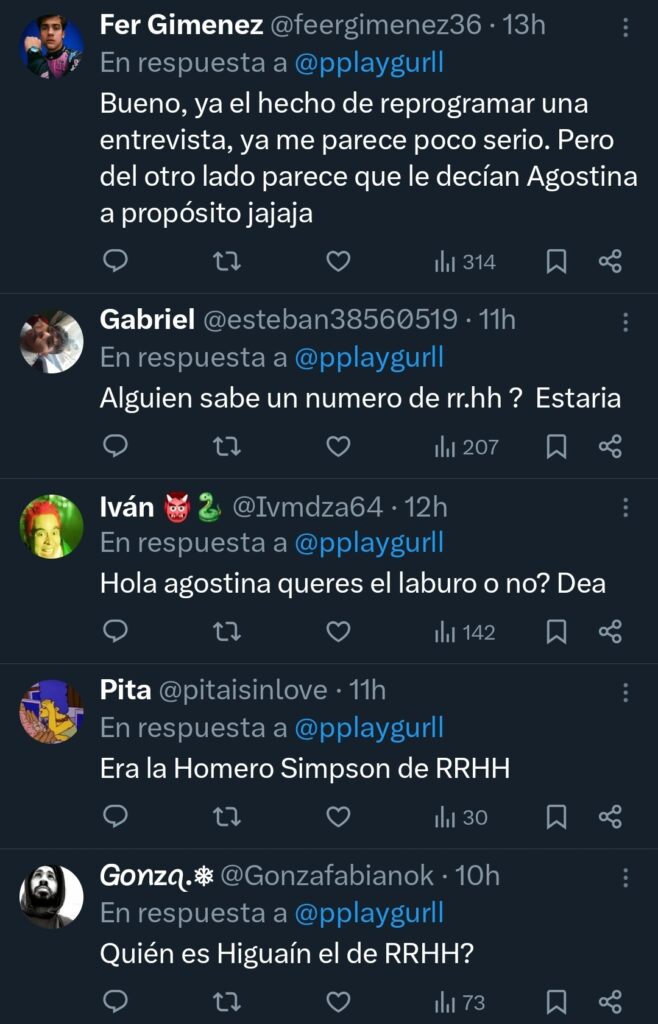Screen dimensions: 658x1024
Task: Retweet Gabriel's reply
Action: pos(228,447)
